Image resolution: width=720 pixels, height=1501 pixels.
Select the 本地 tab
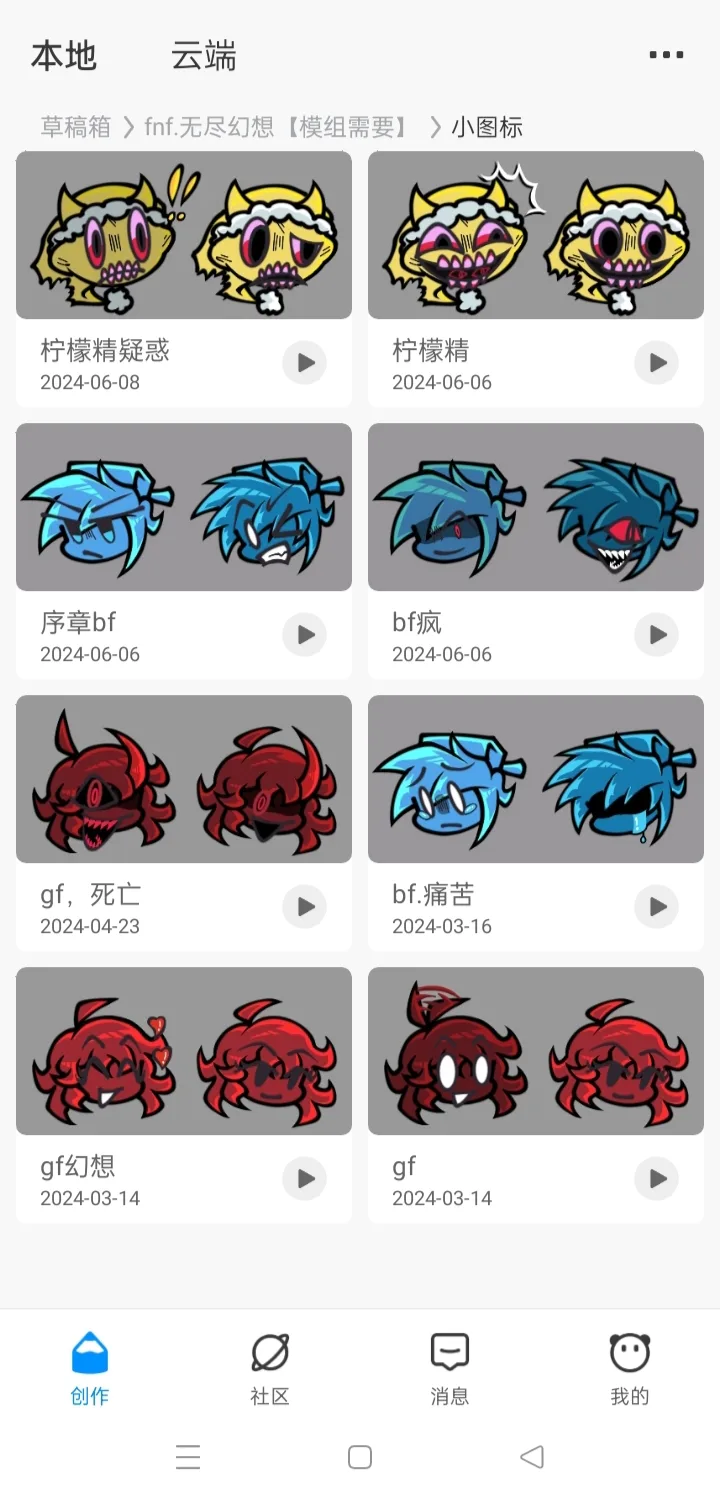coord(63,56)
